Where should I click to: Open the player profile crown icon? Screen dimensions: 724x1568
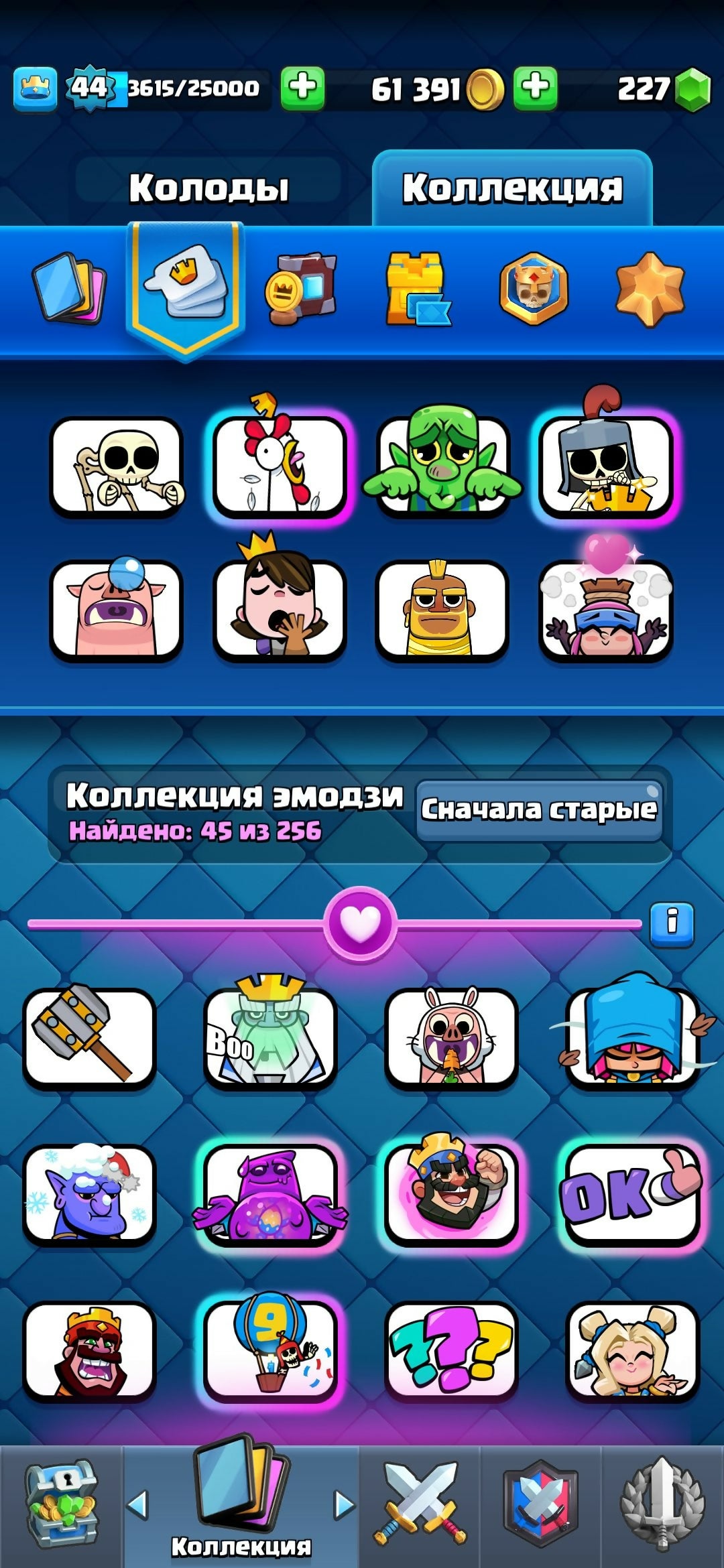tap(35, 88)
